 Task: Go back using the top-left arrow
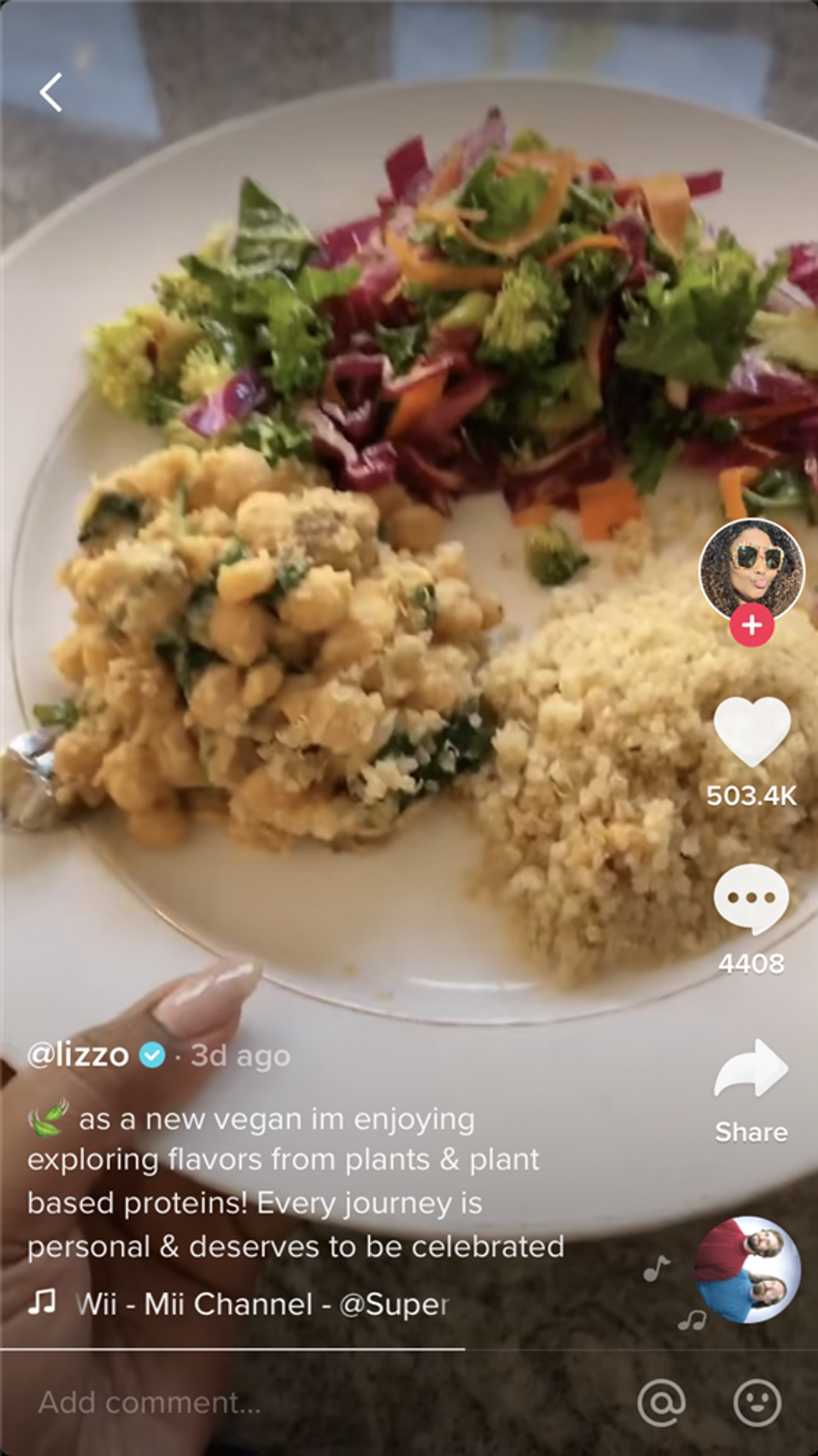(x=51, y=92)
